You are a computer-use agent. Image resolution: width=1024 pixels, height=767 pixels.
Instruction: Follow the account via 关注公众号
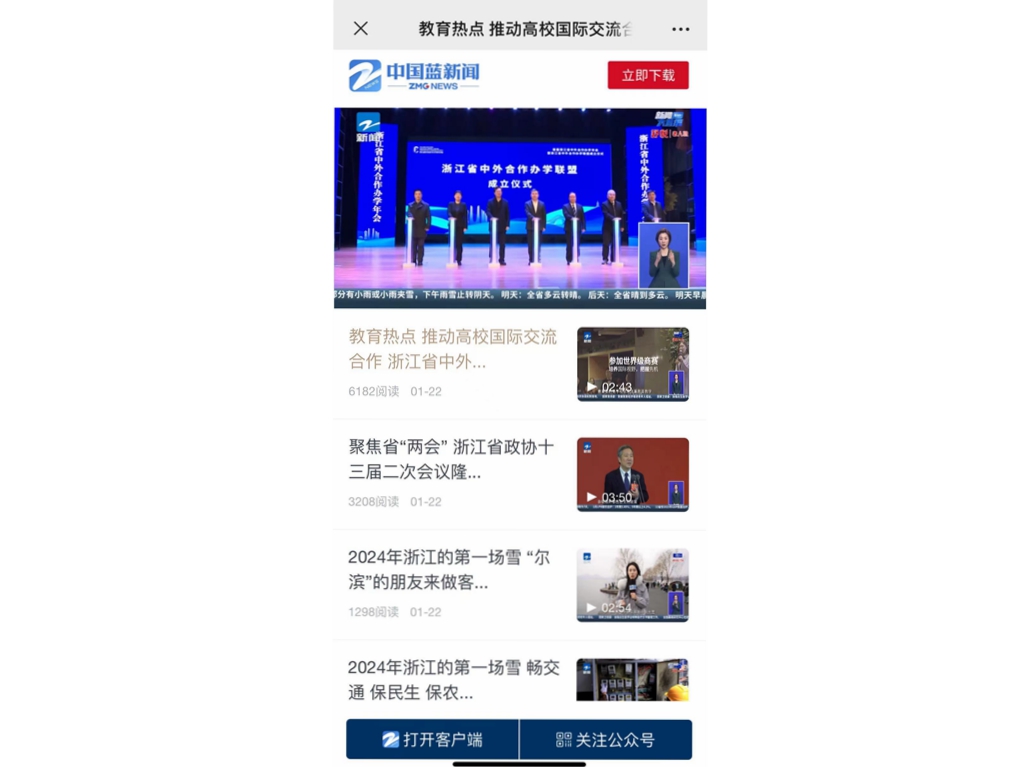tap(605, 740)
